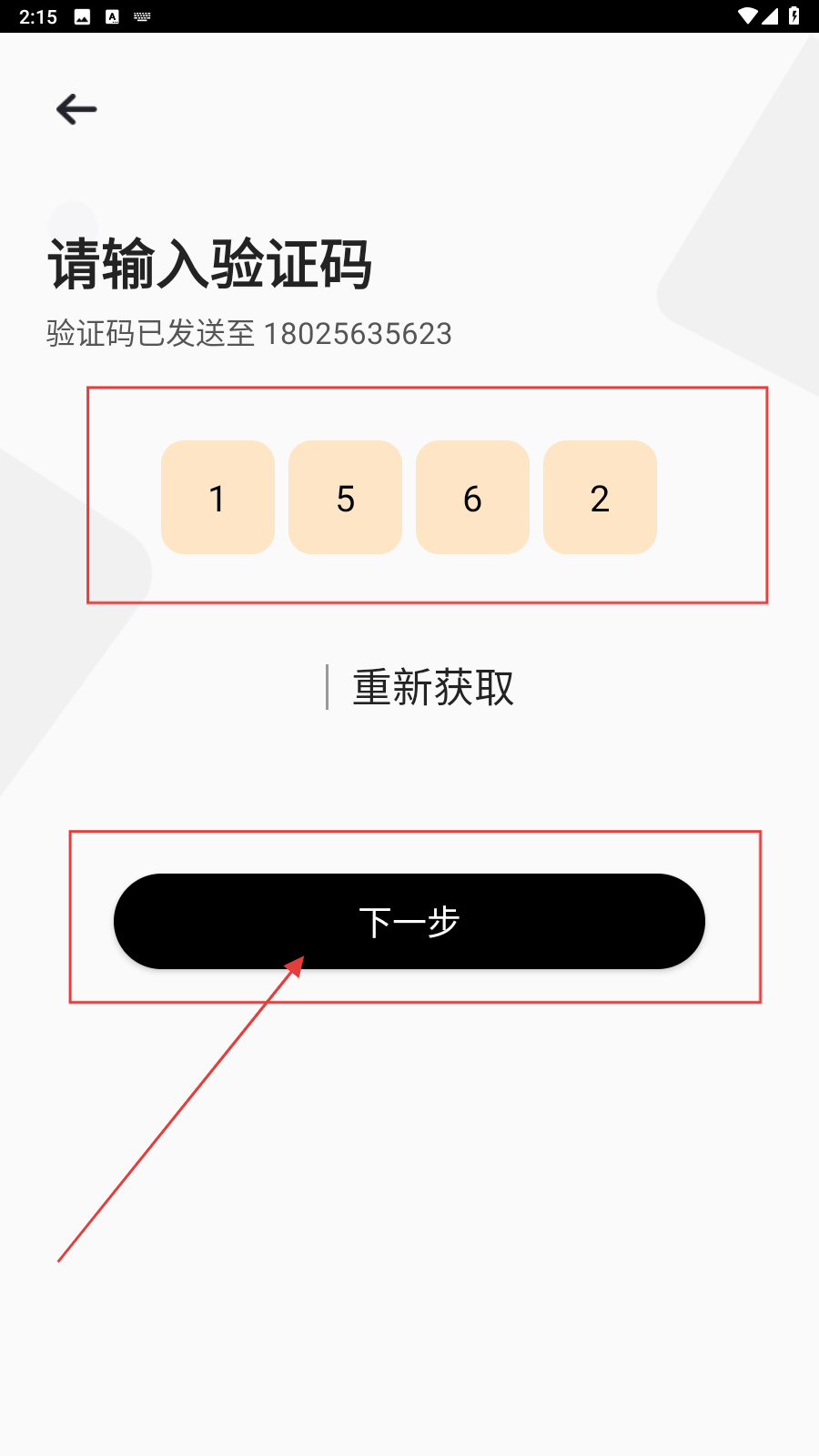Resend the code via 重新获取
This screenshot has height=1456, width=819.
pos(433,687)
